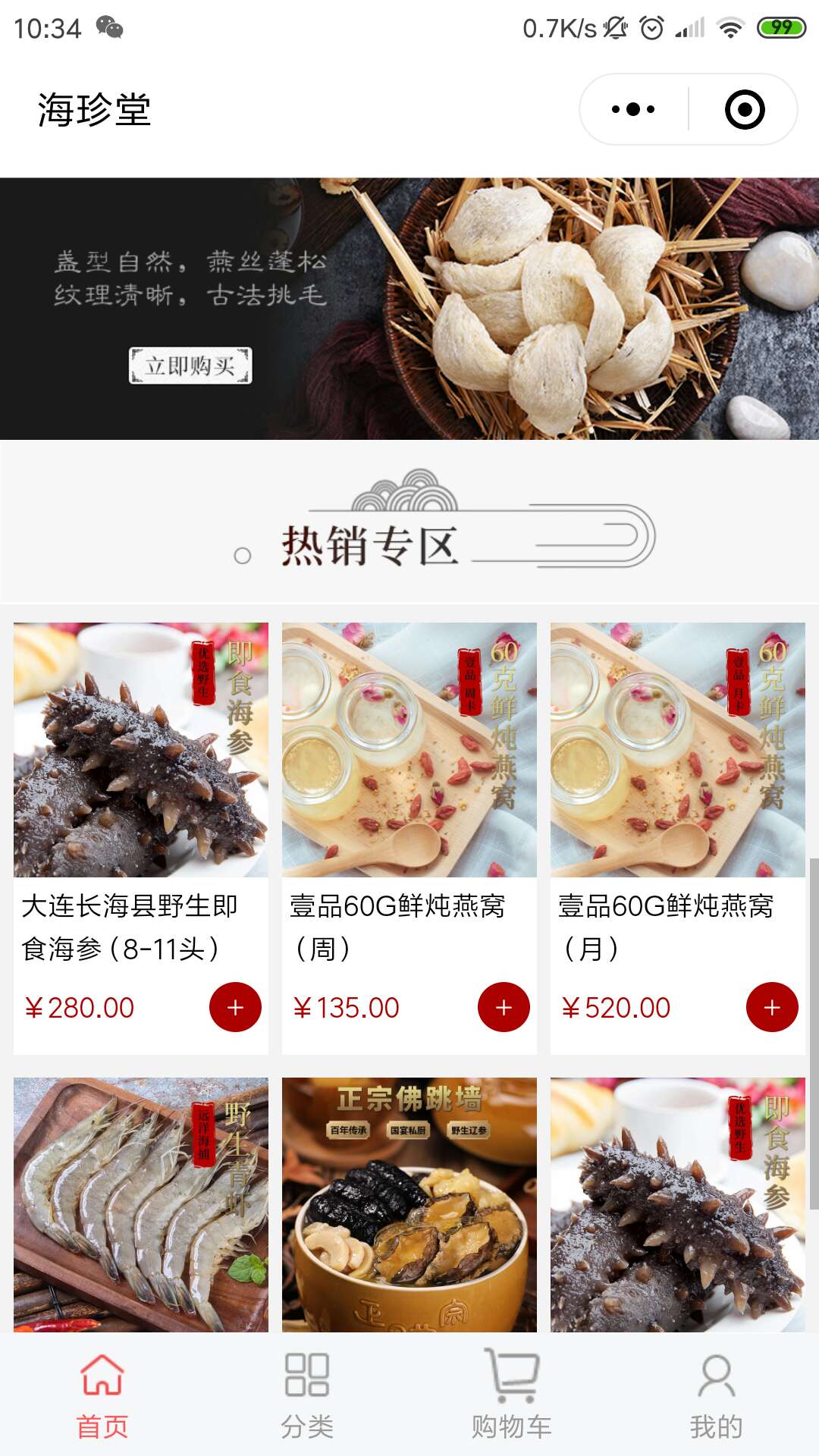View the 野生青虾 product thumbnail
Image resolution: width=819 pixels, height=1456 pixels.
coord(140,1206)
